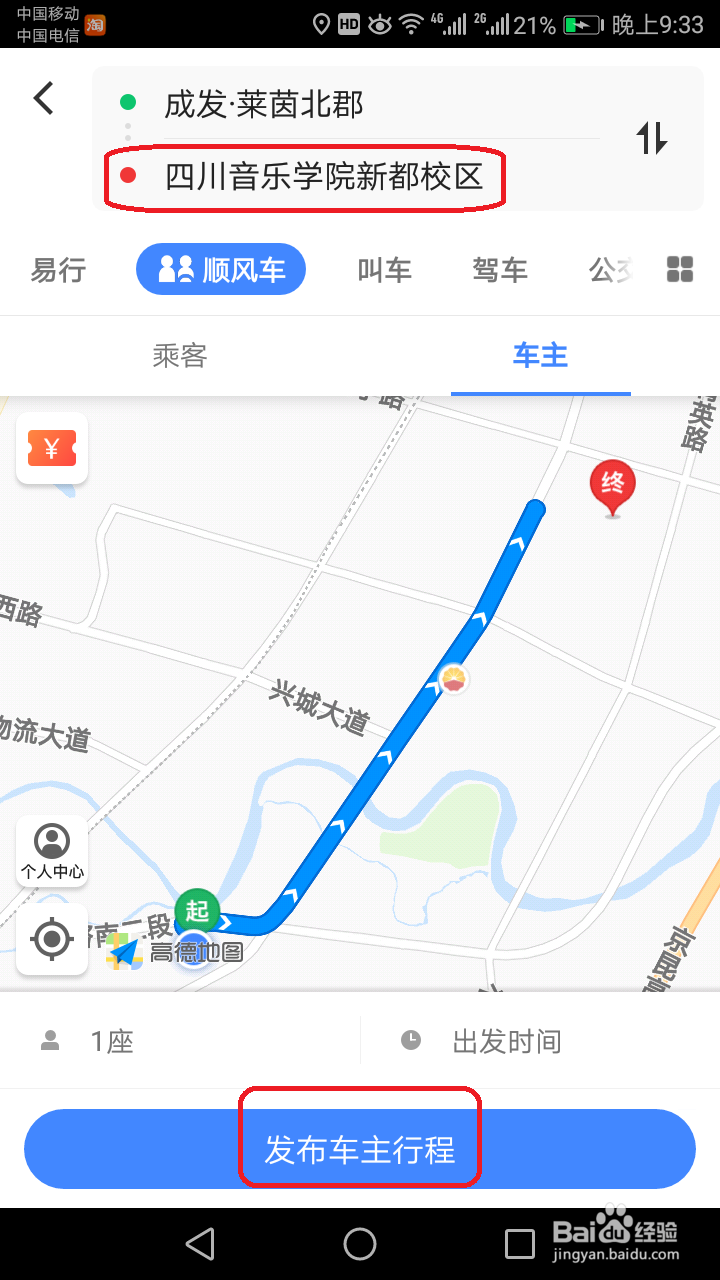The height and width of the screenshot is (1280, 720).
Task: Switch to the 易行 travel mode
Action: 58,270
